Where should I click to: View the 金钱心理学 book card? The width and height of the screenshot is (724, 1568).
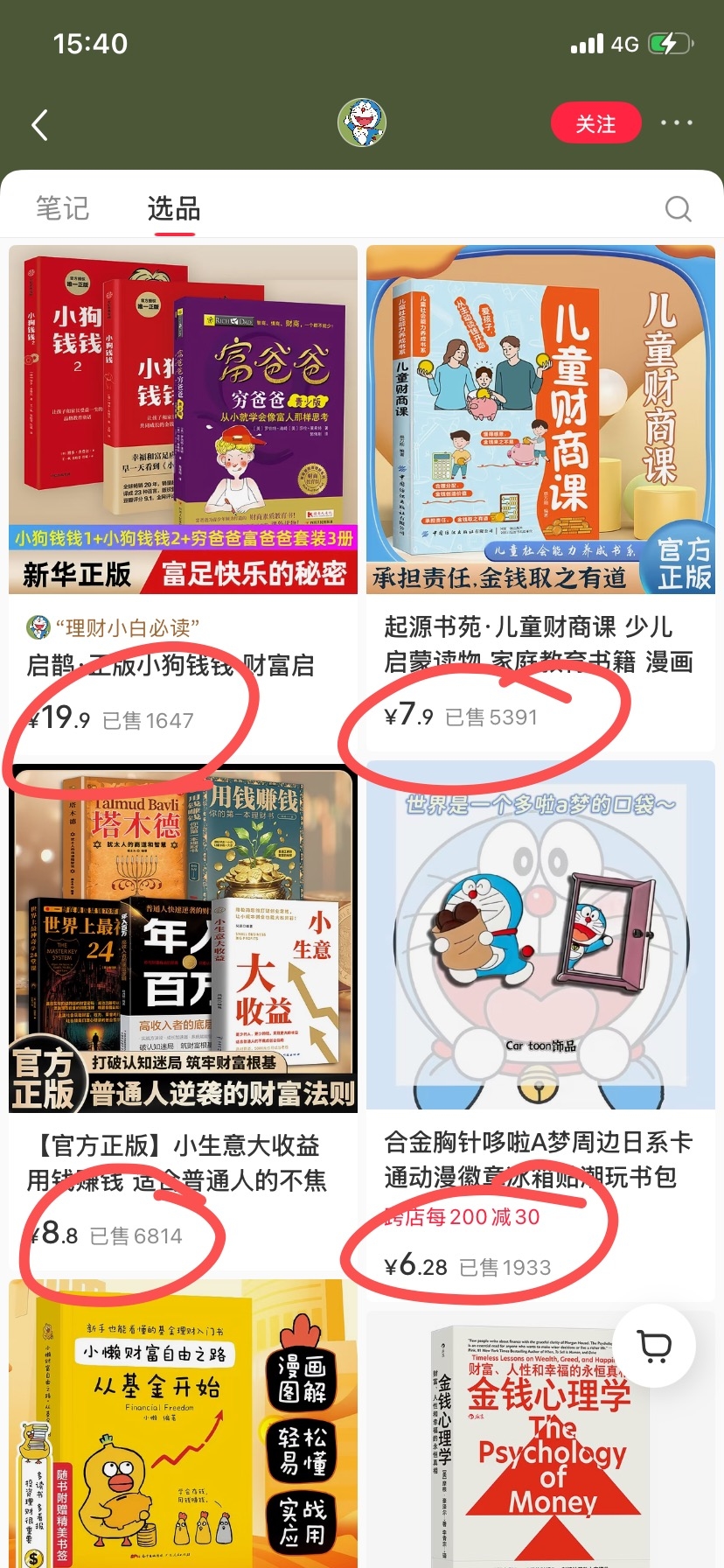[x=540, y=1439]
